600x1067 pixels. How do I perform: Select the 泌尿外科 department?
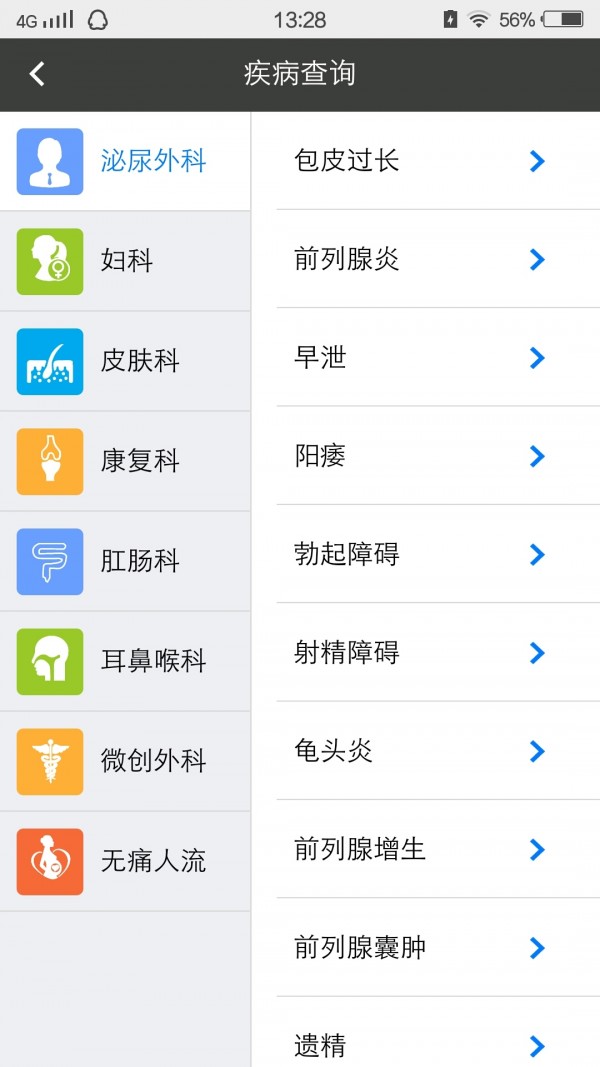125,161
